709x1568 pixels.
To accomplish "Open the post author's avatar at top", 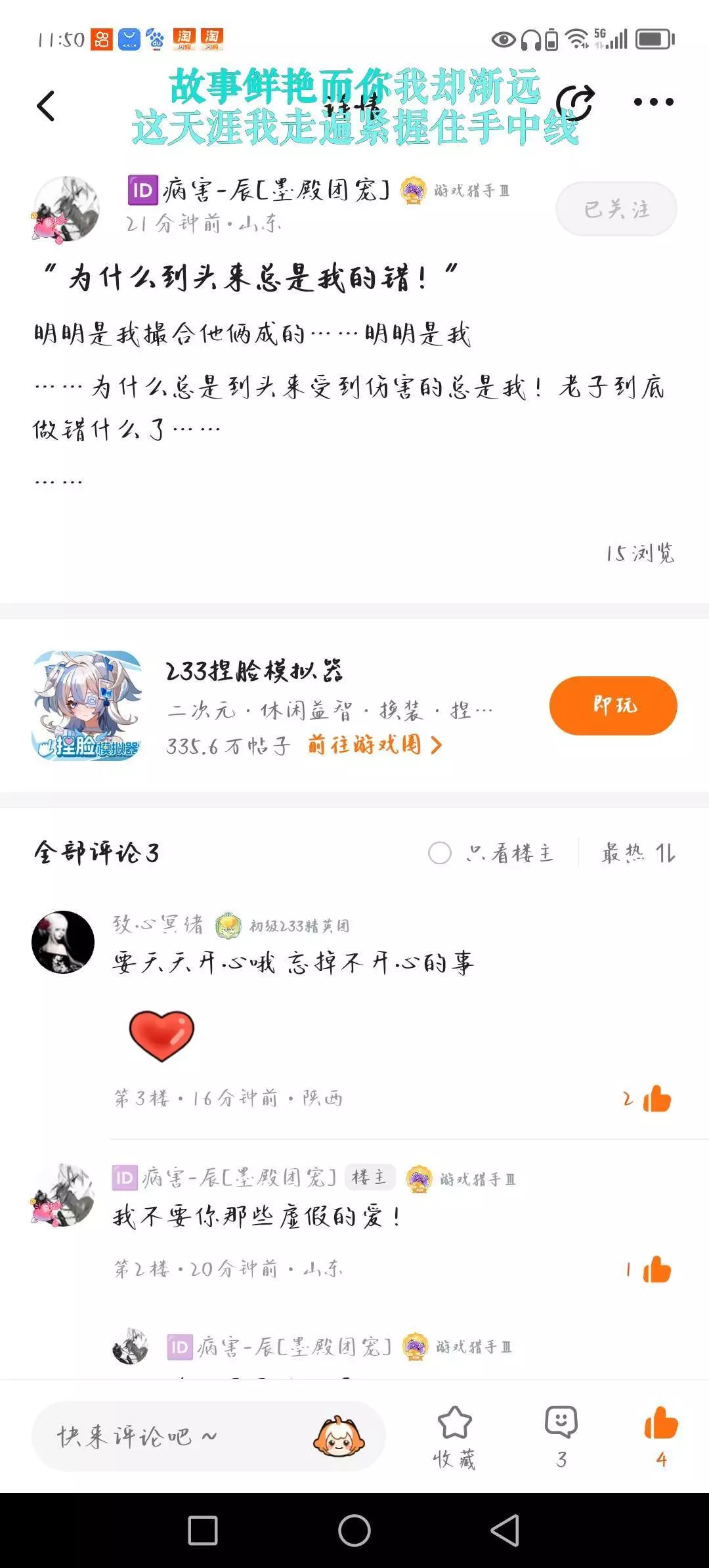I will tap(66, 209).
